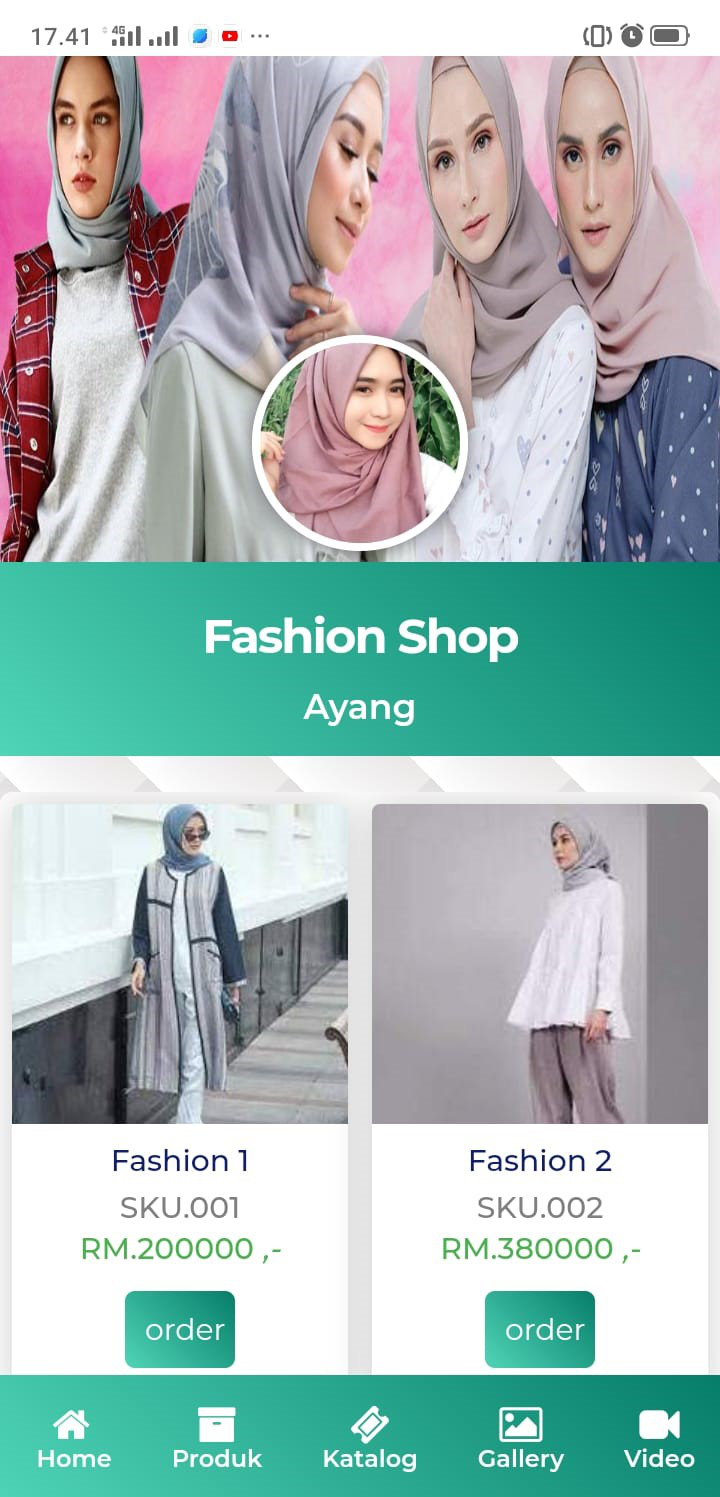Open Fashion 1 product photo
Image resolution: width=720 pixels, height=1497 pixels.
tap(180, 963)
